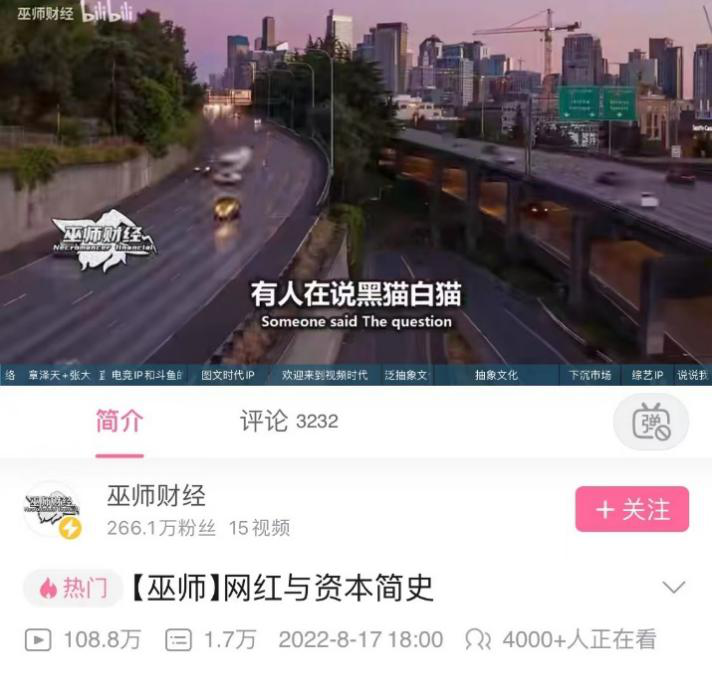Tap the video player to show controls
This screenshot has width=712, height=690.
pyautogui.click(x=356, y=180)
